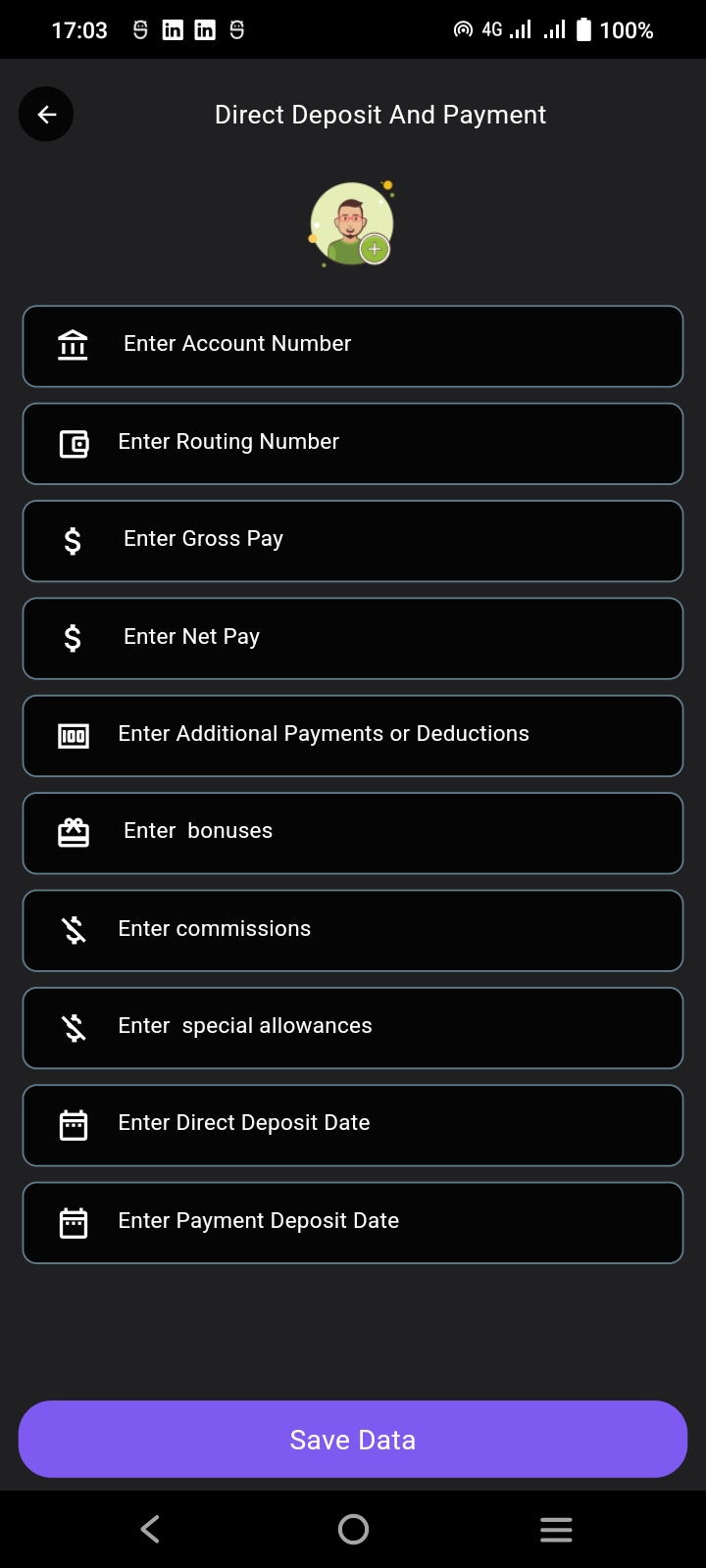706x1568 pixels.
Task: Open the Payment Deposit Date field
Action: 353,1222
